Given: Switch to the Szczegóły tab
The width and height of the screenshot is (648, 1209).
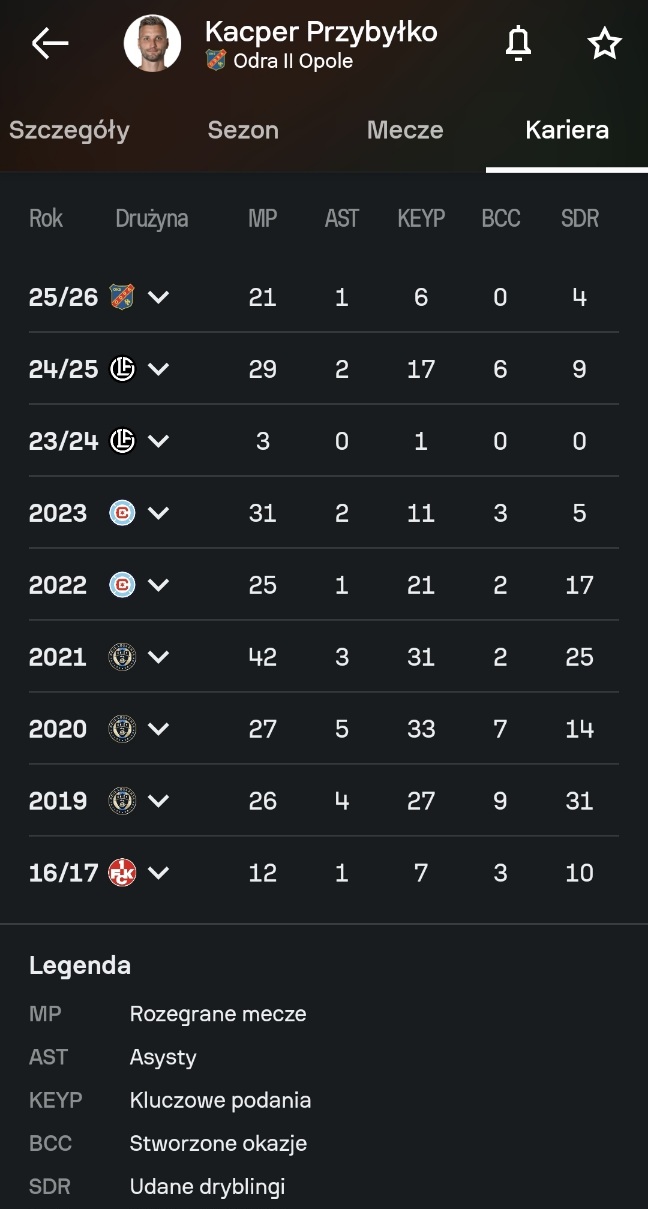Looking at the screenshot, I should point(69,130).
